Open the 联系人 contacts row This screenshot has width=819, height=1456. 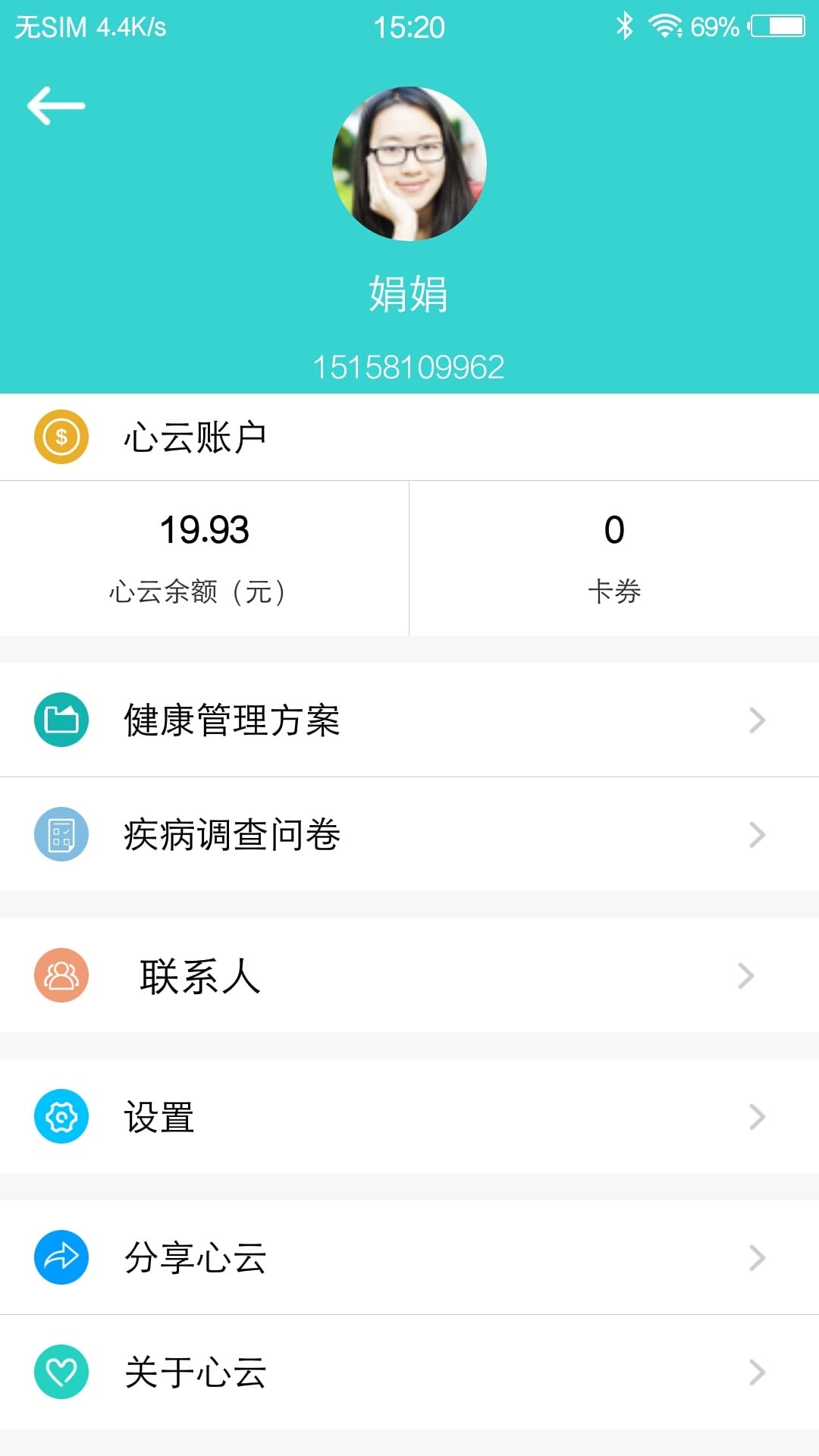point(409,975)
